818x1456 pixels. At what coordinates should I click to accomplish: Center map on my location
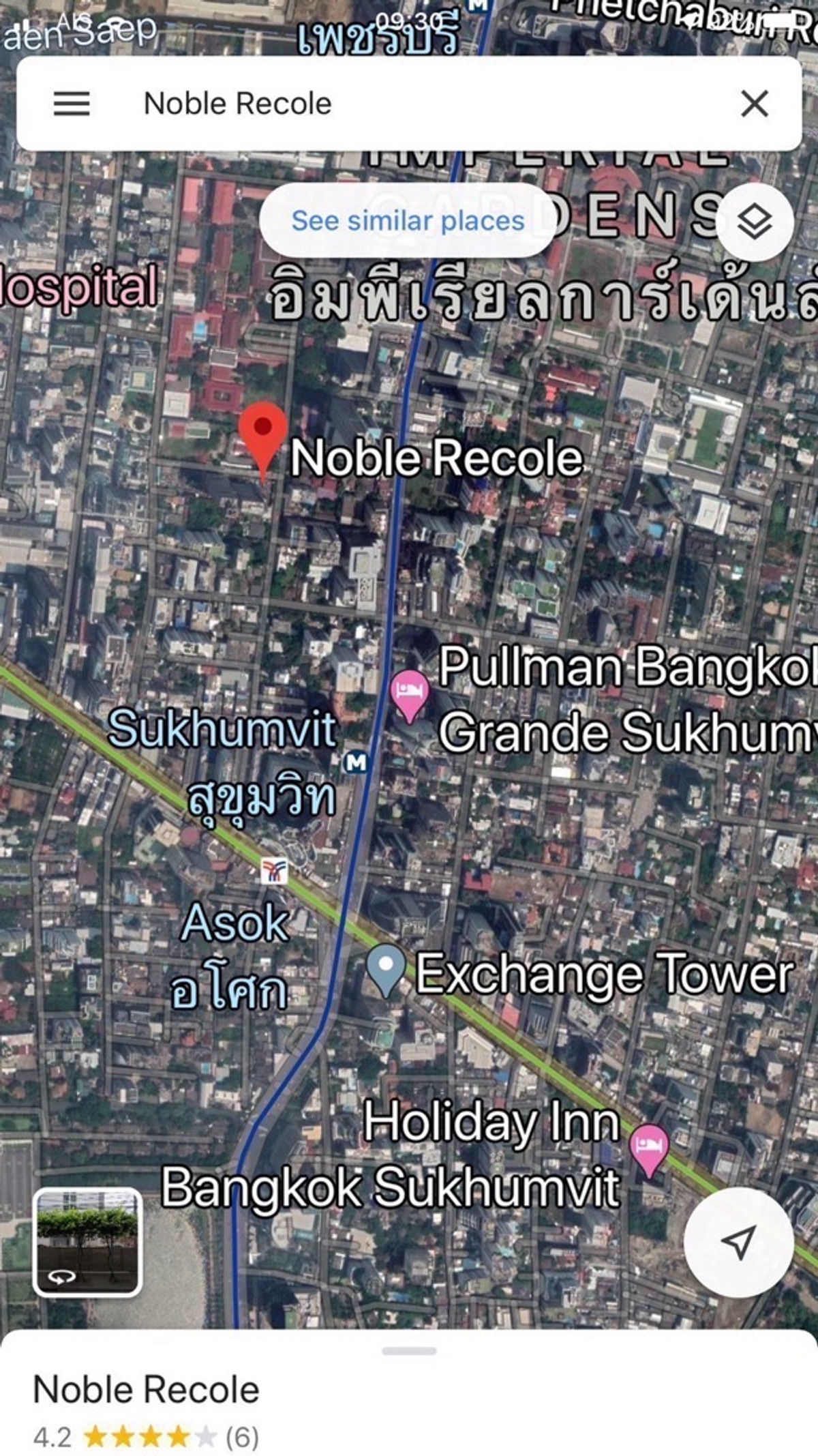point(738,1242)
